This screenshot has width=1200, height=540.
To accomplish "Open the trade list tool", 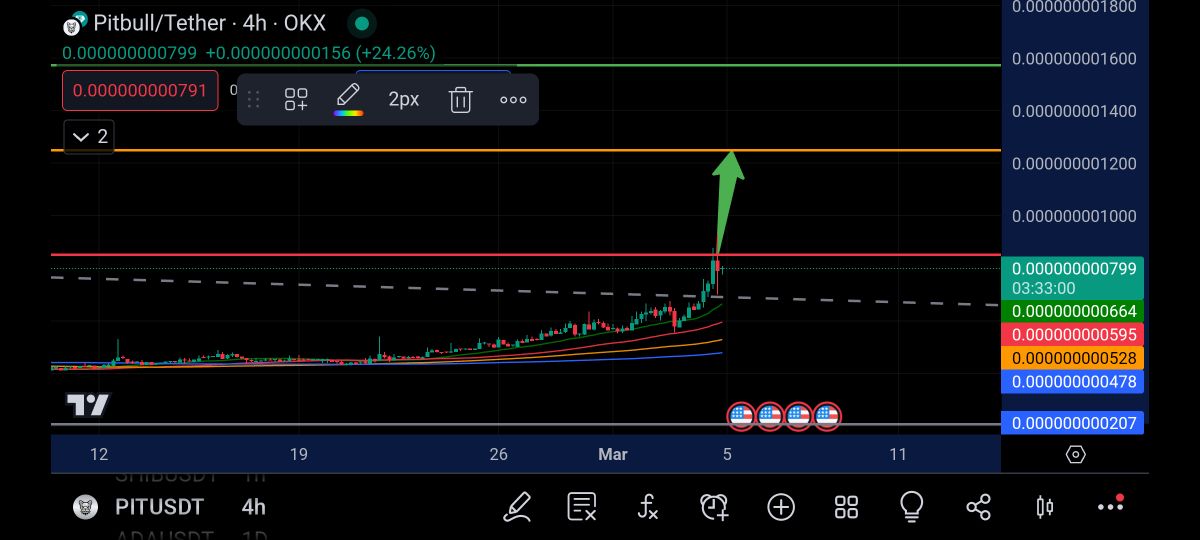I will coord(582,506).
